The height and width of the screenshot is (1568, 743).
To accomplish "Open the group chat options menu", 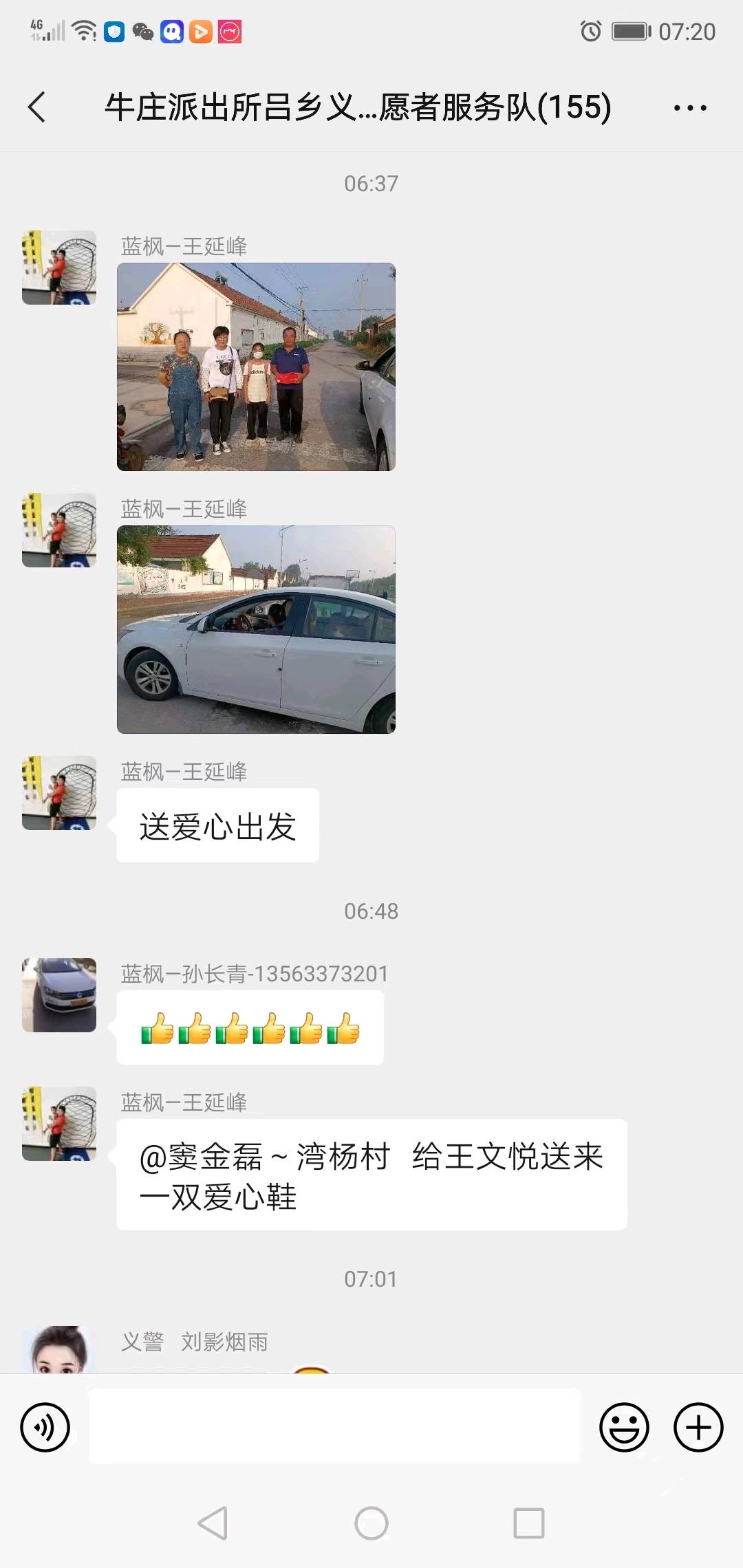I will pos(690,108).
